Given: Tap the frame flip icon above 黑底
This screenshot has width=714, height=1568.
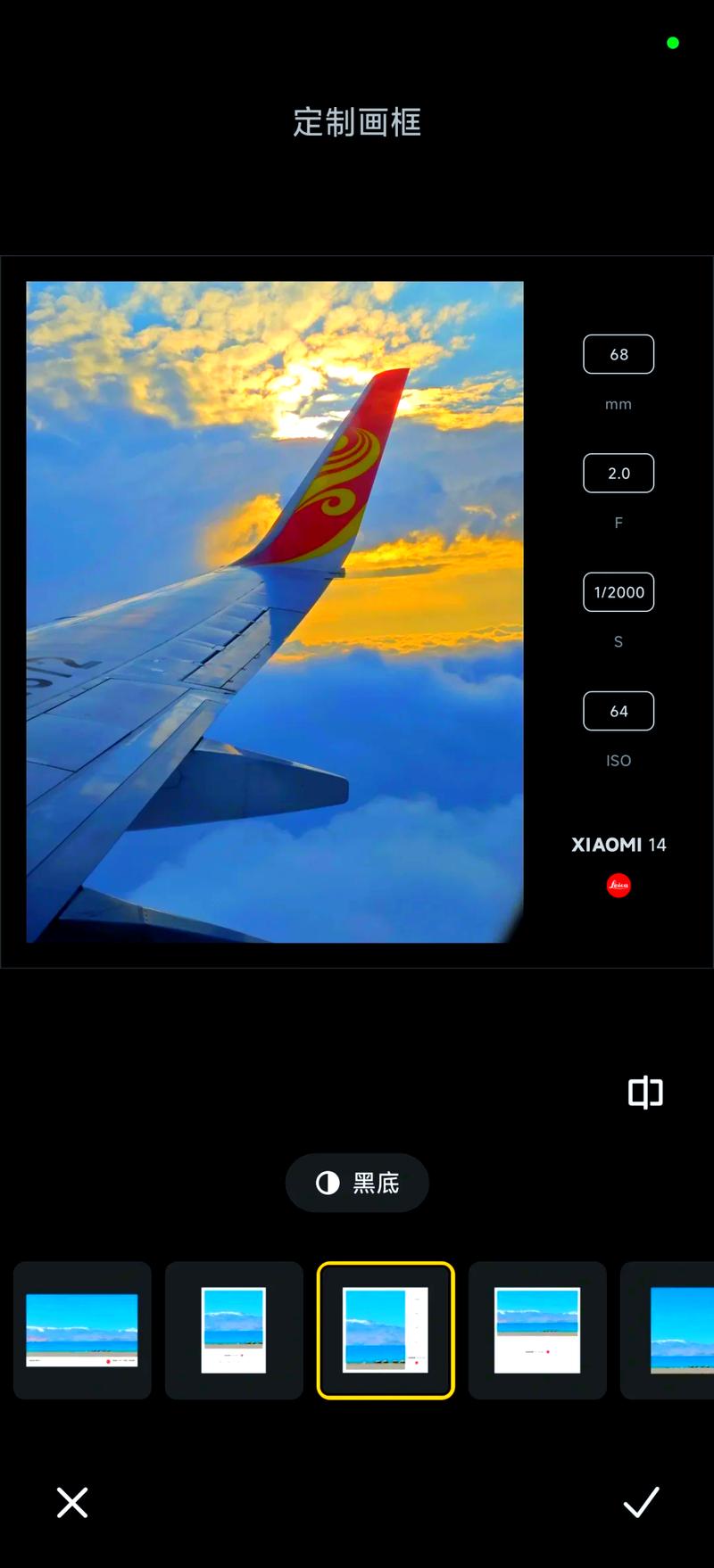Looking at the screenshot, I should [x=644, y=1093].
